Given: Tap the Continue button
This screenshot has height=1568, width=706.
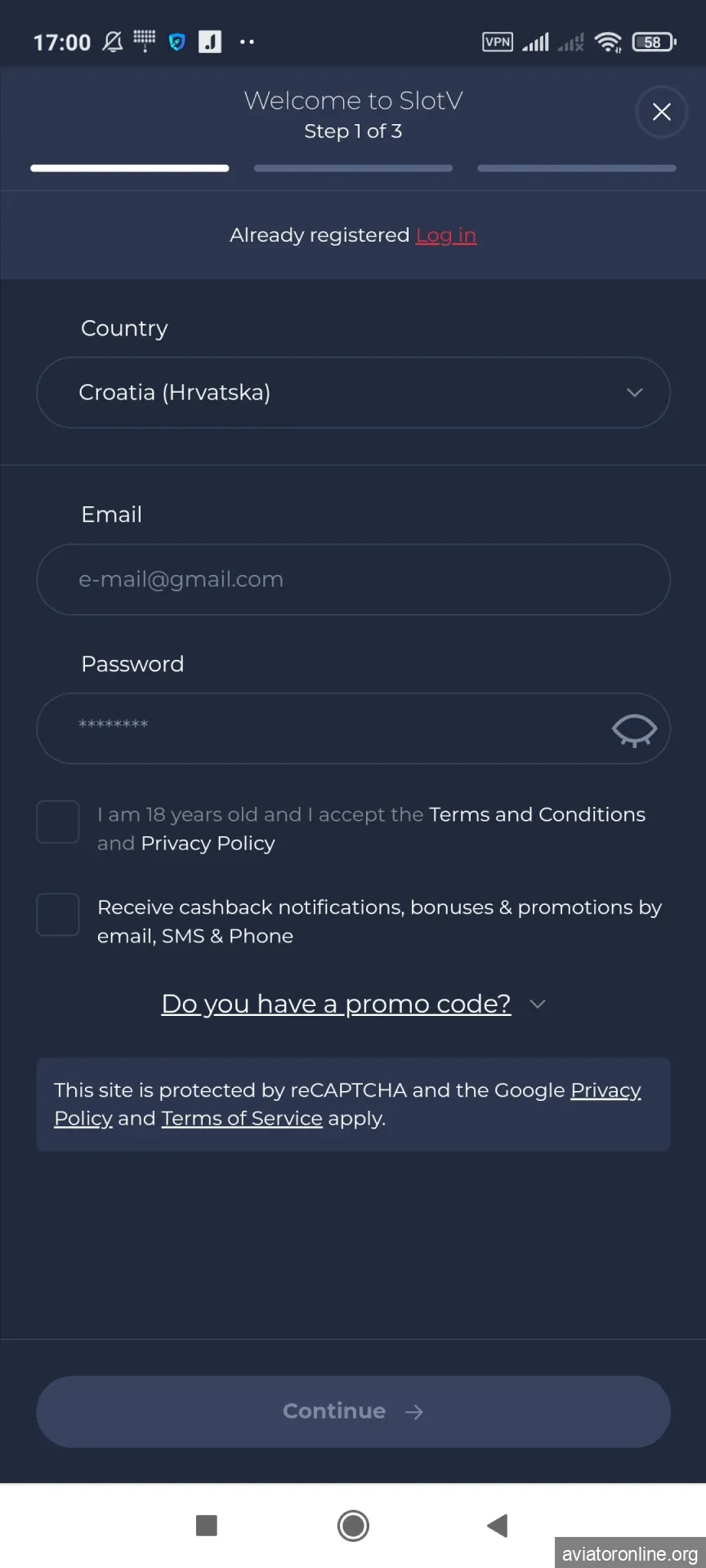Looking at the screenshot, I should coord(353,1412).
